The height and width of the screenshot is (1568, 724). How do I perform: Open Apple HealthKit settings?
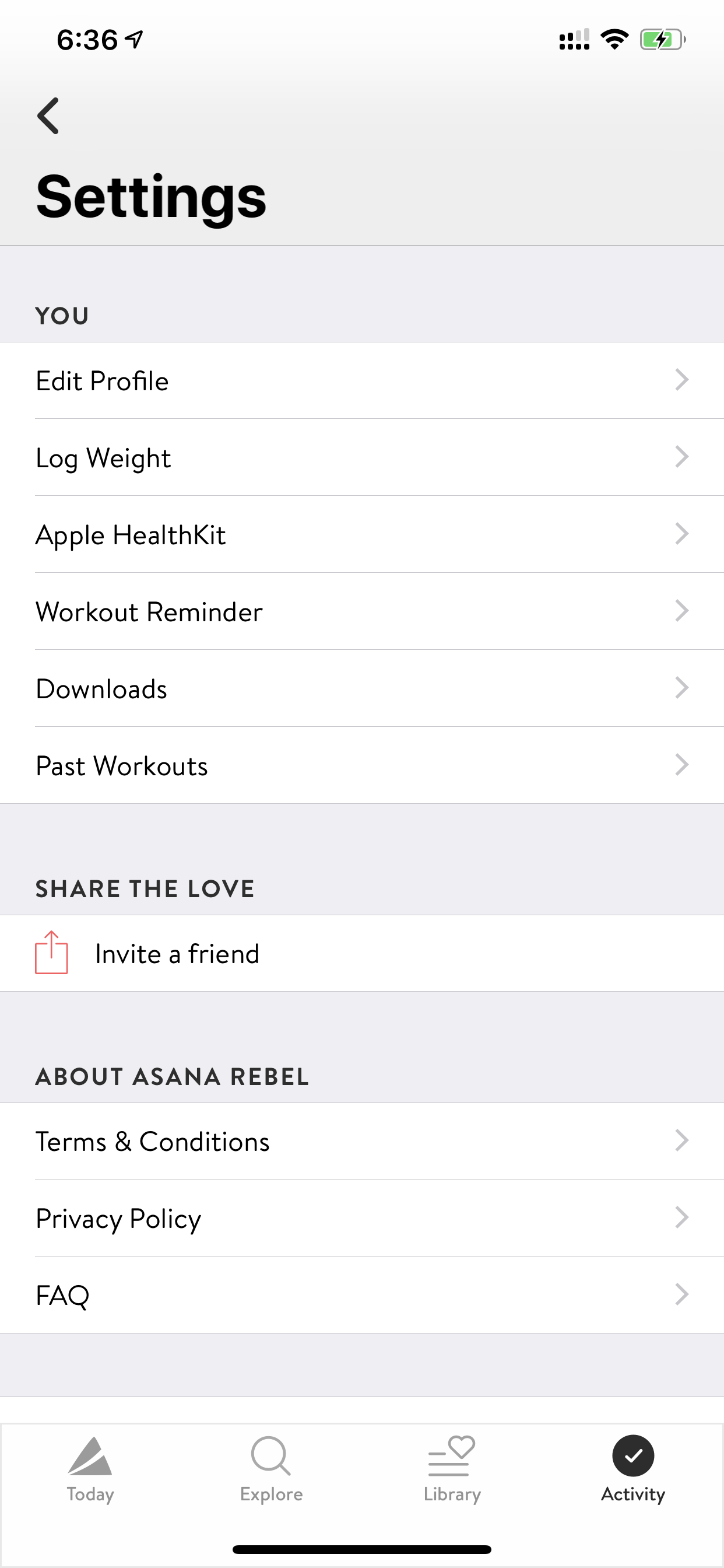(362, 534)
